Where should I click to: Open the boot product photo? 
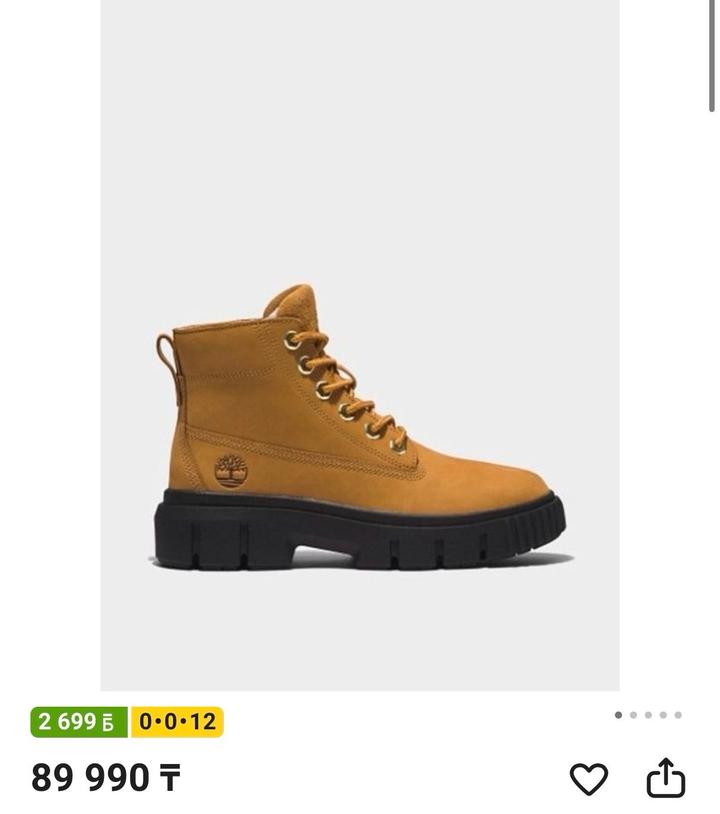[x=360, y=440]
